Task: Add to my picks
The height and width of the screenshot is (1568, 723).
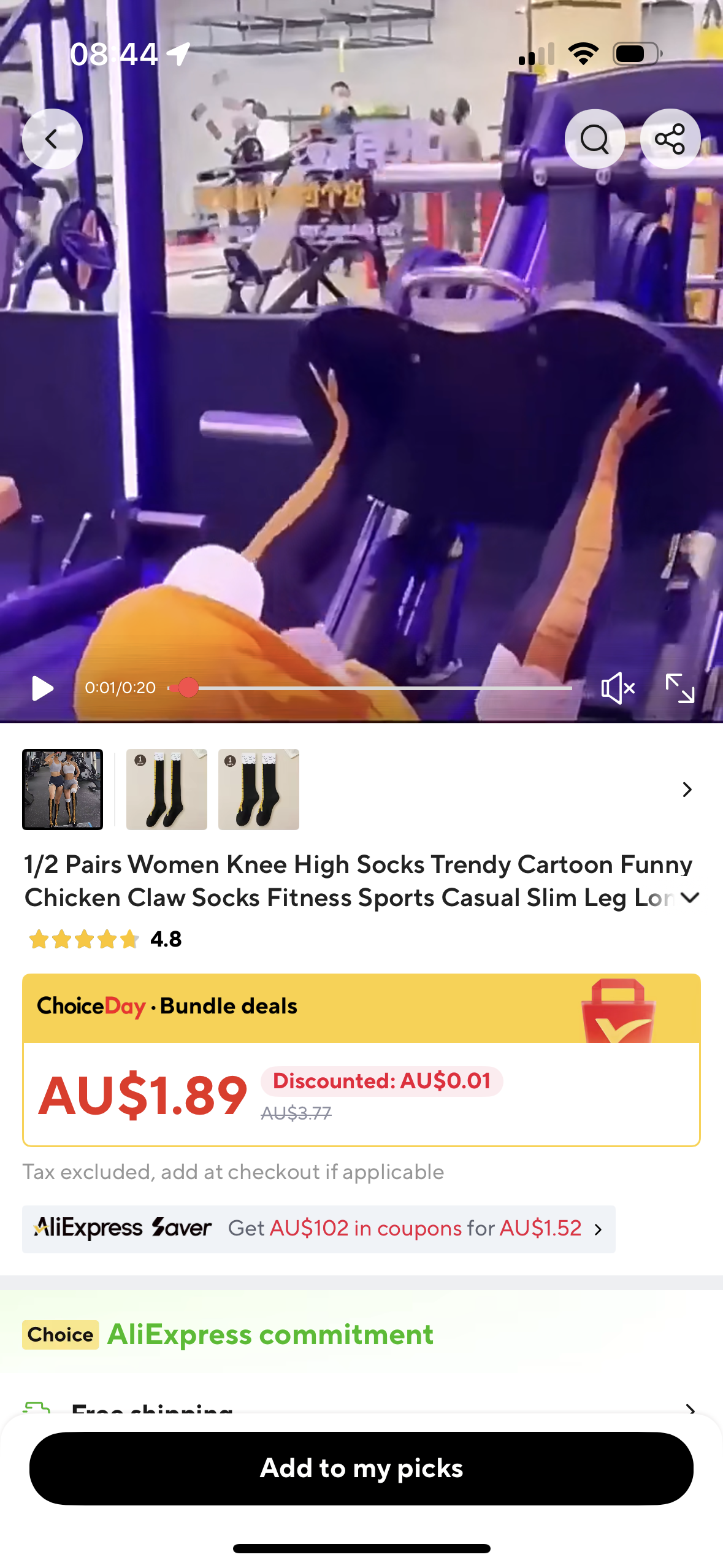Action: click(x=361, y=1468)
